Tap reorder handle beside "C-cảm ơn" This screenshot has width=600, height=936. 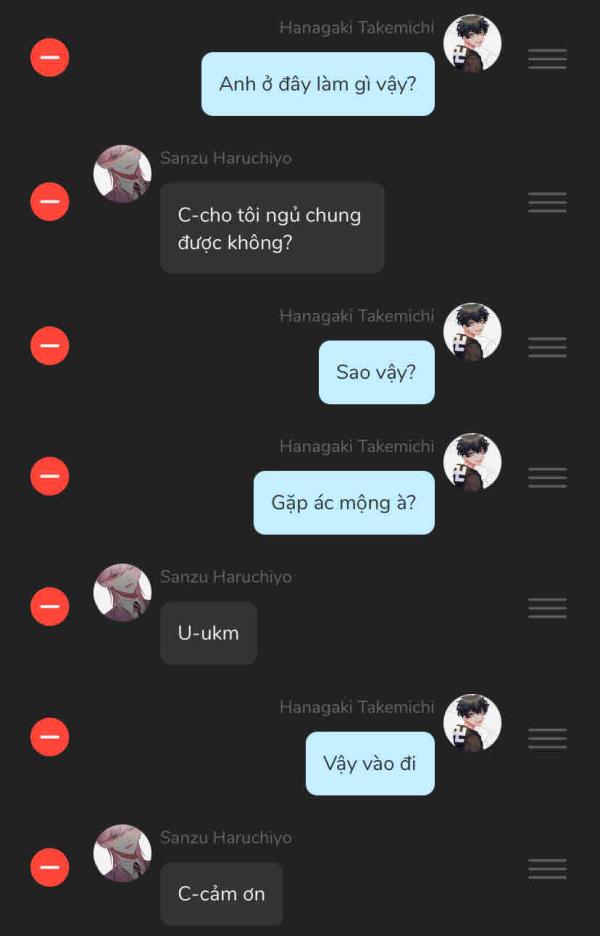547,869
